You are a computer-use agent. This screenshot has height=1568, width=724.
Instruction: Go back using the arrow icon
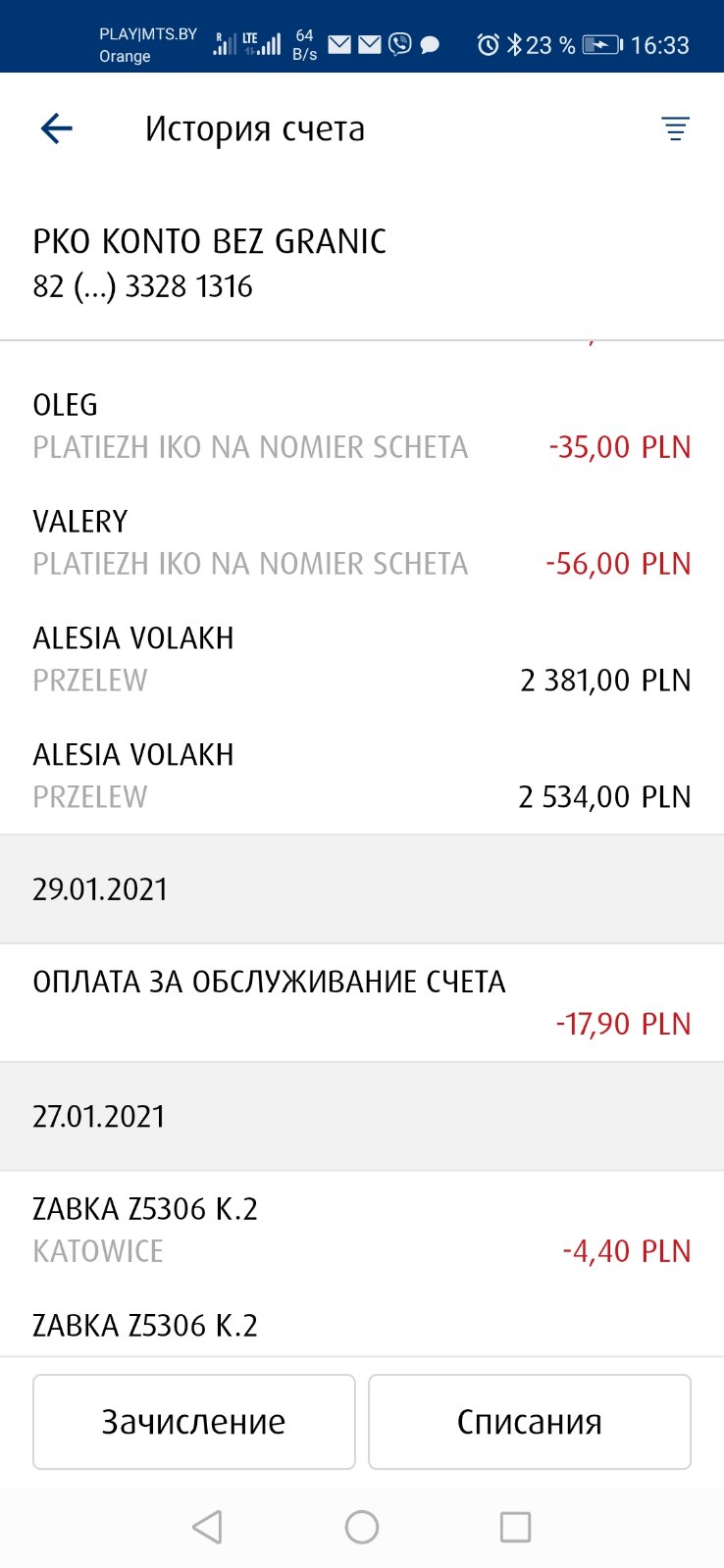point(57,128)
